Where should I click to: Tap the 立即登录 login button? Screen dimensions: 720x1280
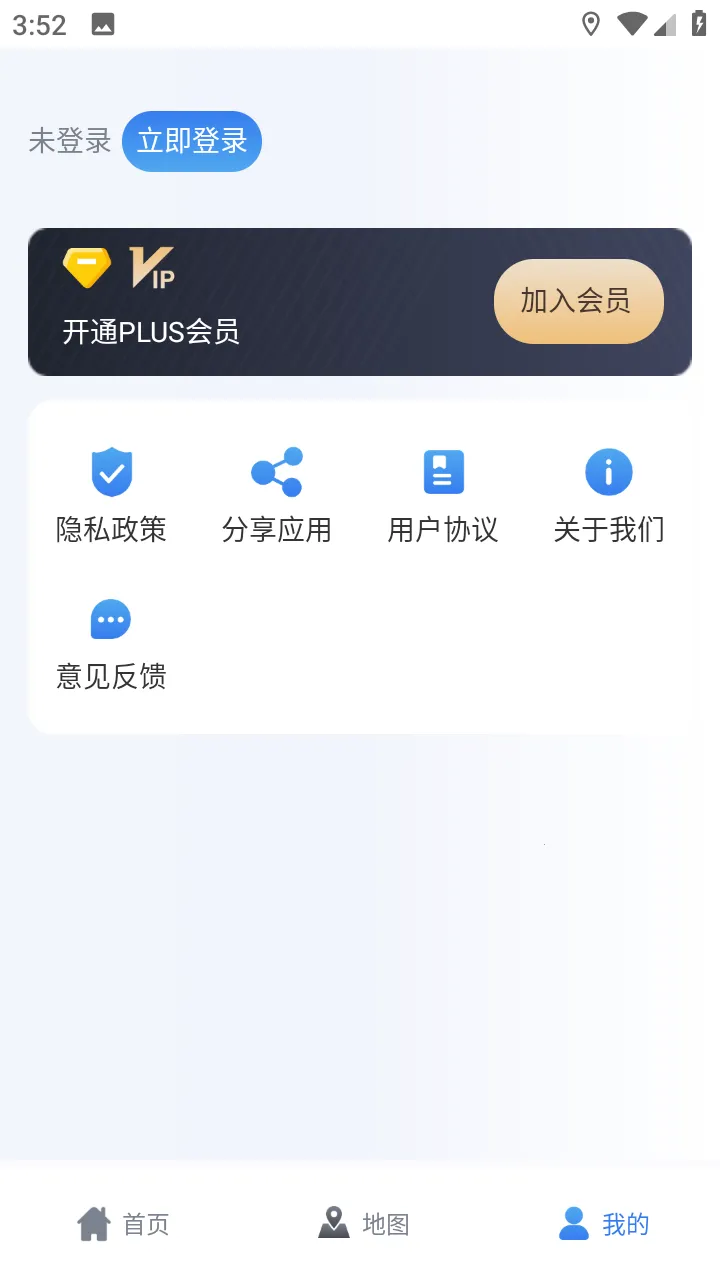click(x=192, y=141)
